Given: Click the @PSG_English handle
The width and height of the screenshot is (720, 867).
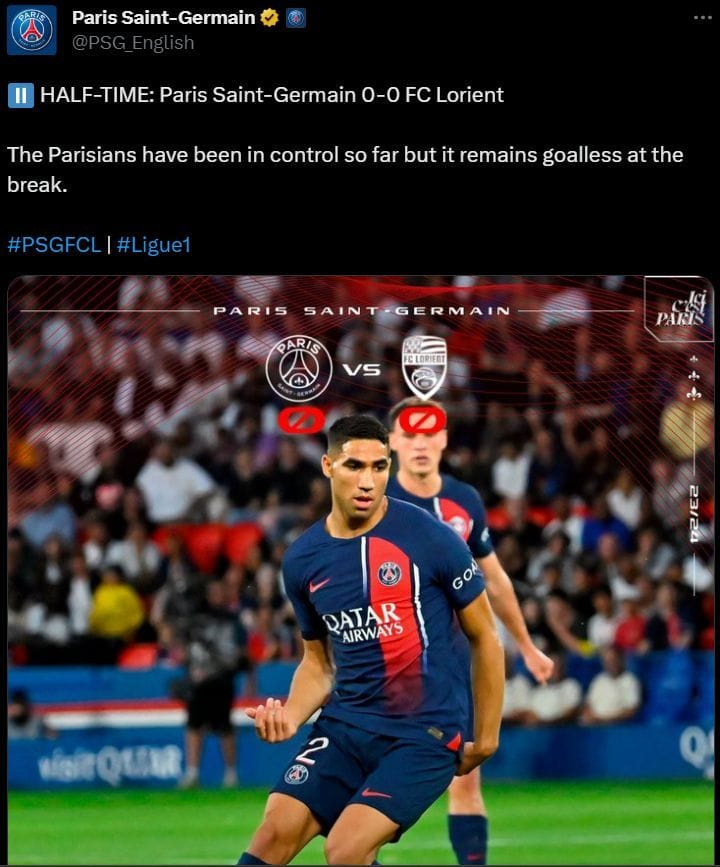Looking at the screenshot, I should click(x=134, y=43).
